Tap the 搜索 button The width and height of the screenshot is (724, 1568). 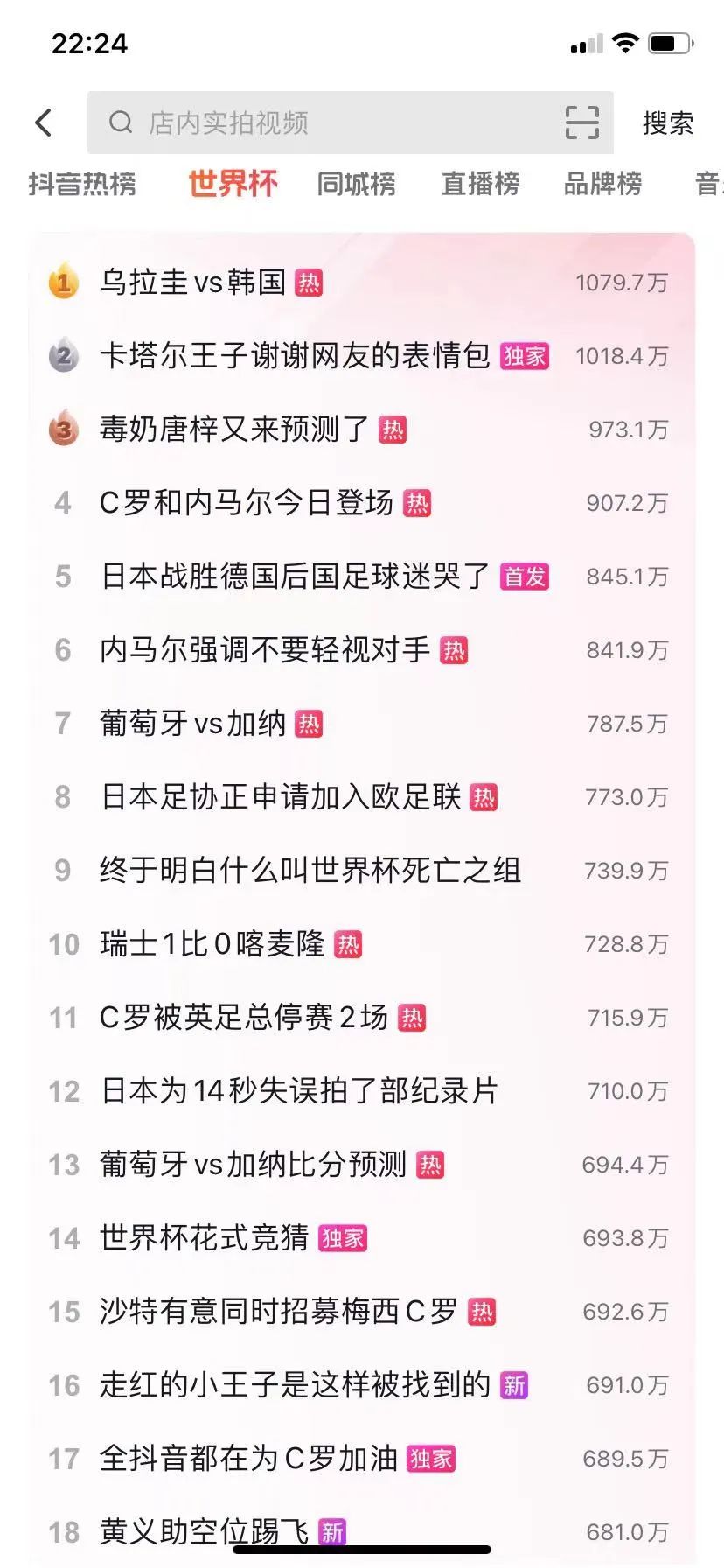[x=668, y=122]
